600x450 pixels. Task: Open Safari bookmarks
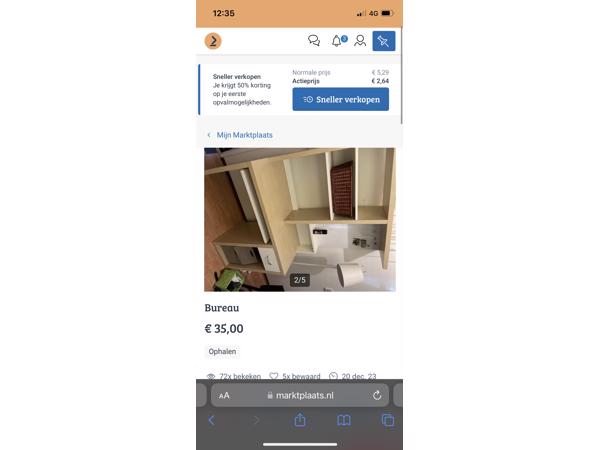(x=344, y=421)
